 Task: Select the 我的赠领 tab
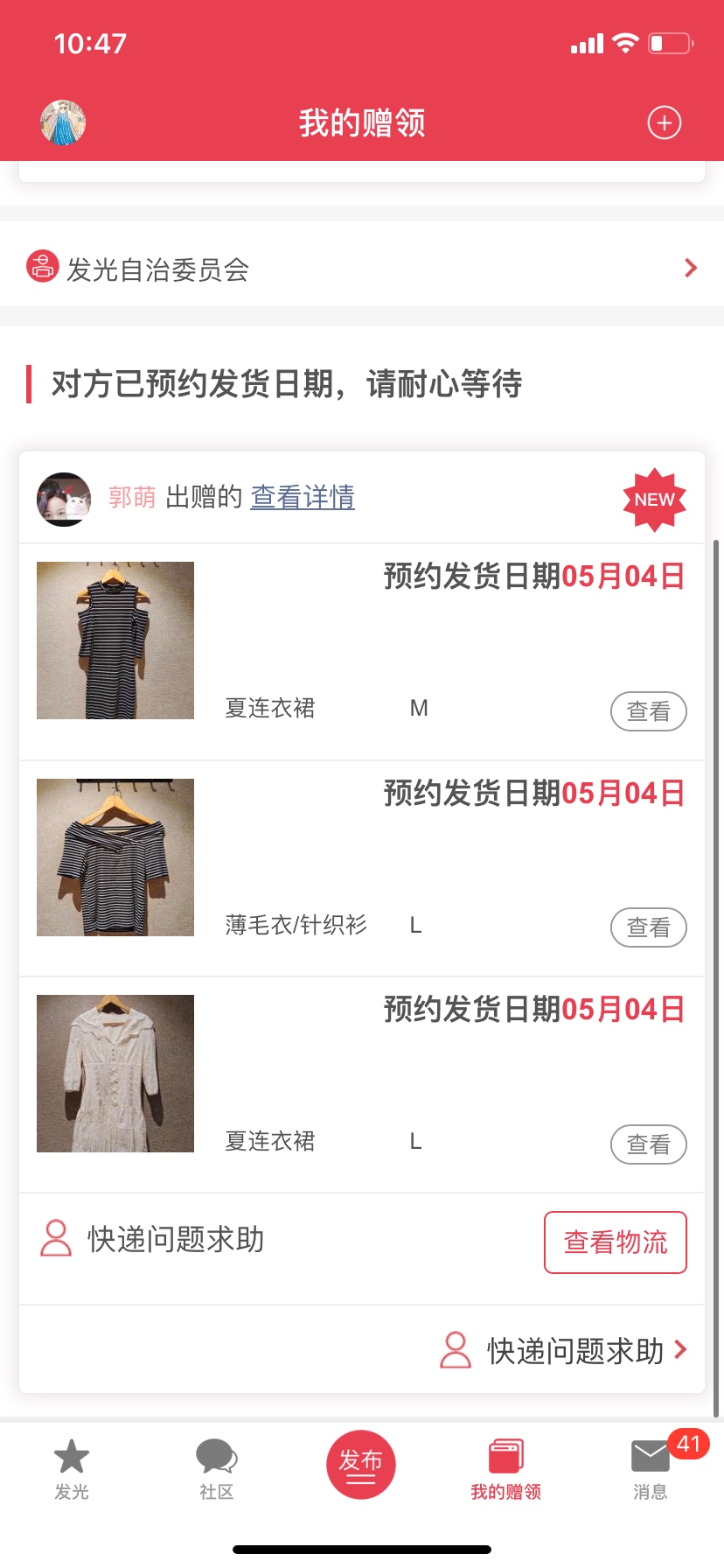505,1470
